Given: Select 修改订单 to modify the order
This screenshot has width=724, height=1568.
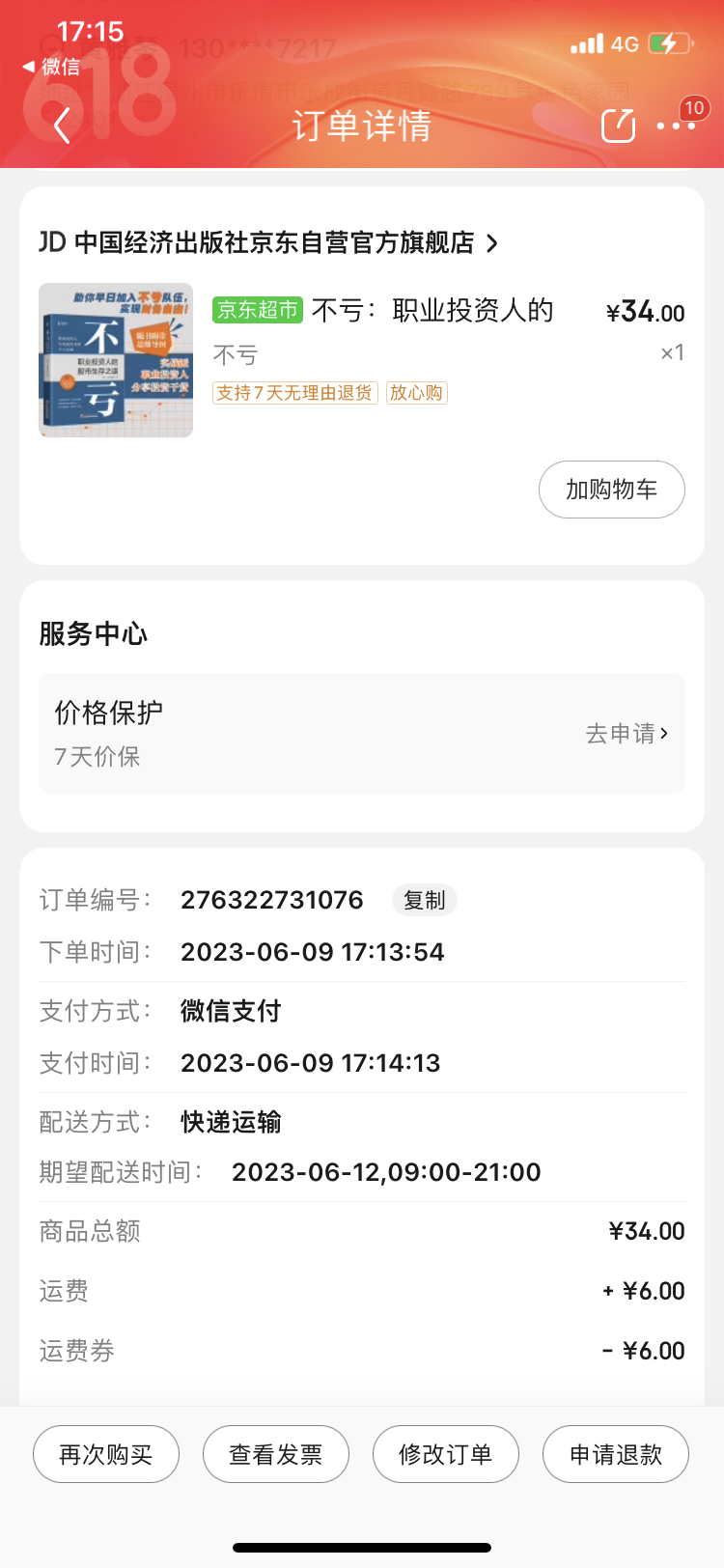Looking at the screenshot, I should pyautogui.click(x=446, y=1454).
